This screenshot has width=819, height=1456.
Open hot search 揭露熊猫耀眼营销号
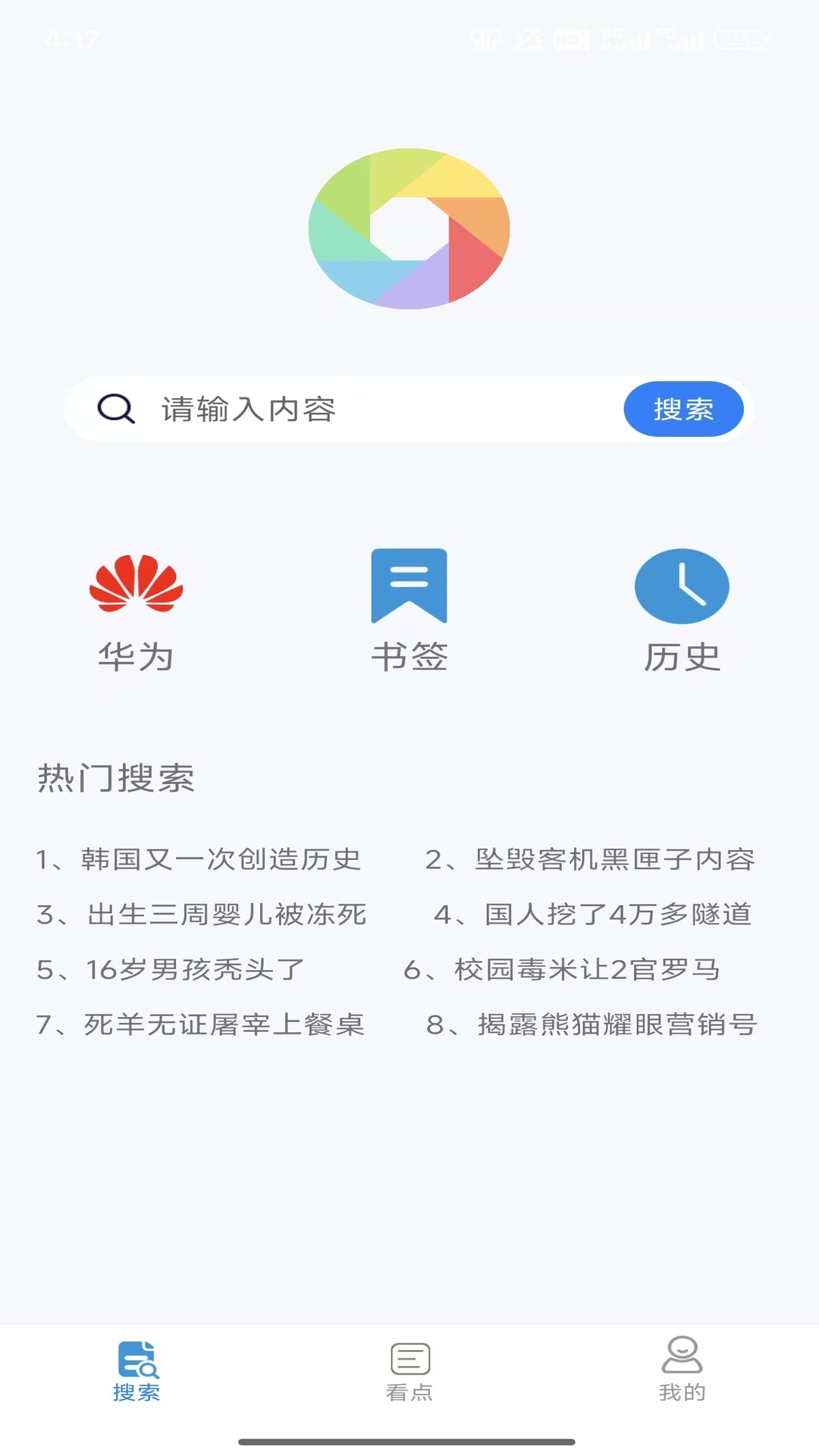coord(593,1024)
